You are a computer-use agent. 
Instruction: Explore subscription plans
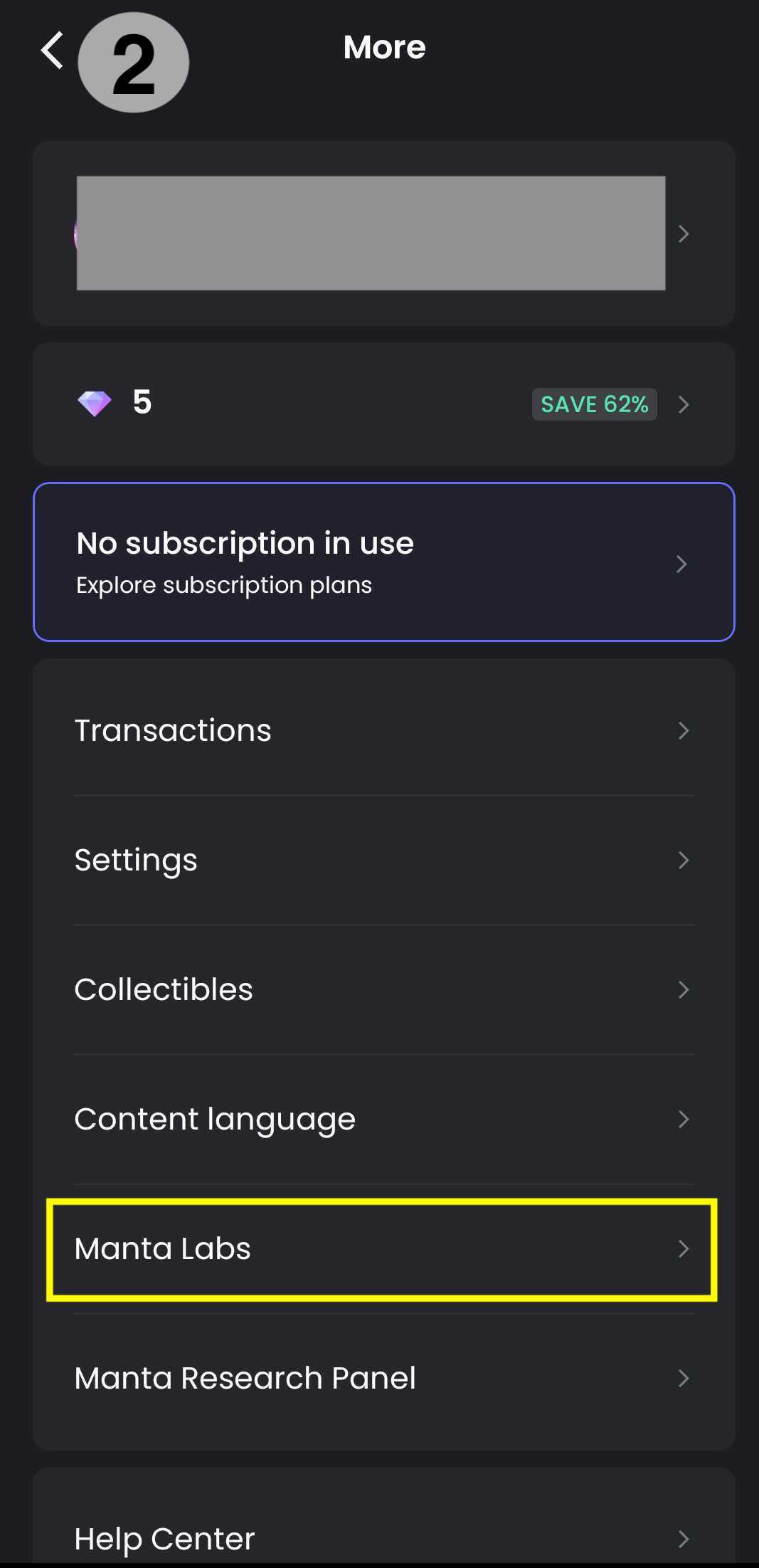point(383,562)
